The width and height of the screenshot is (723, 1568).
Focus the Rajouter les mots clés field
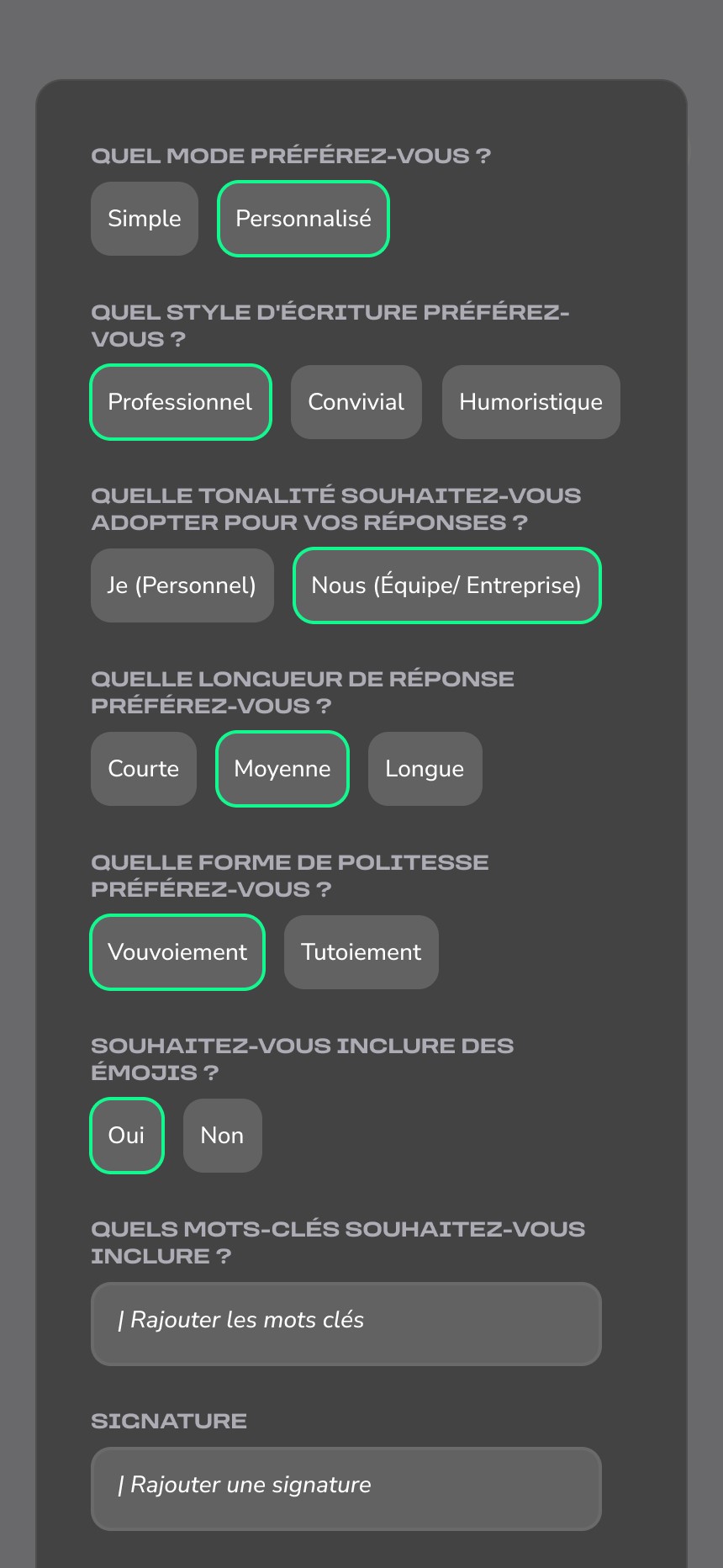pyautogui.click(x=346, y=1323)
